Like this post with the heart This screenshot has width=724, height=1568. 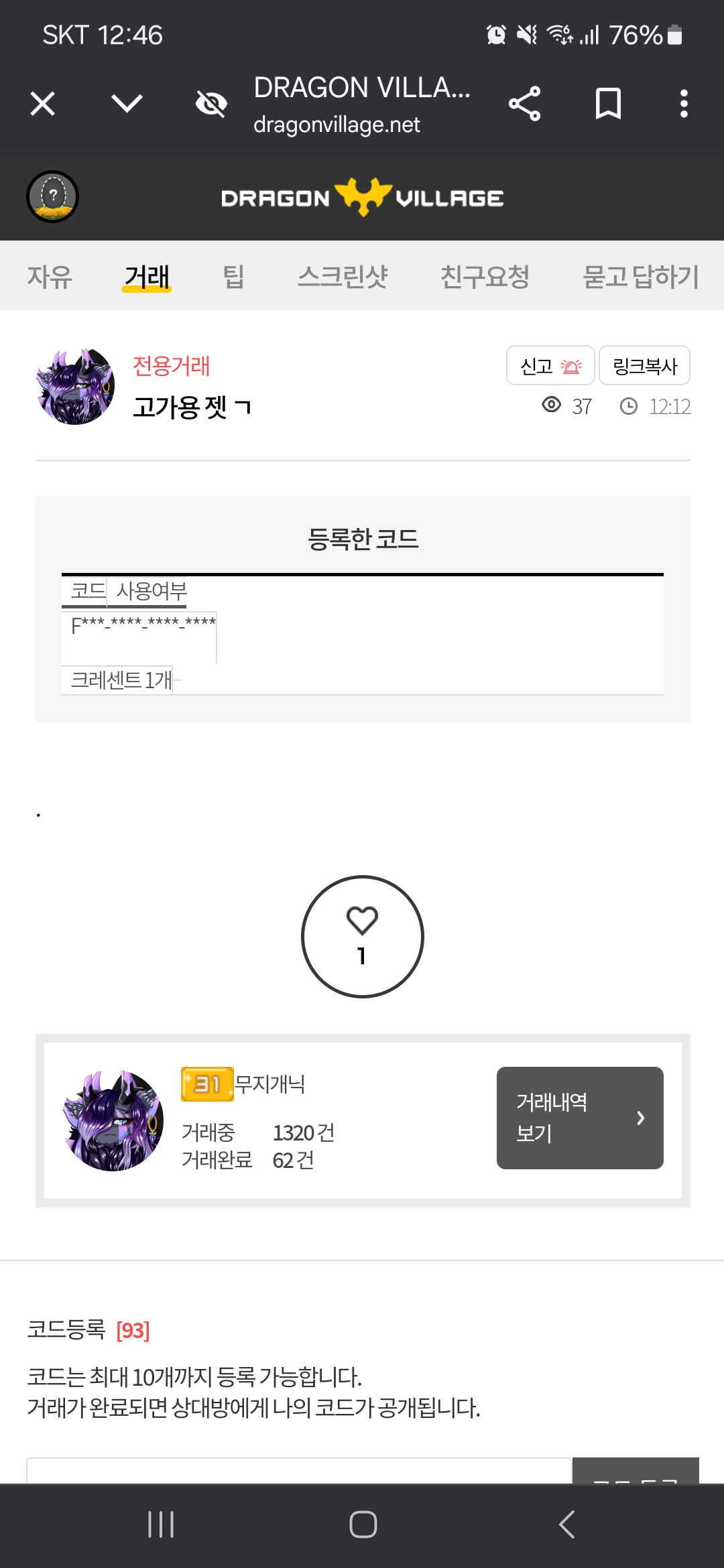[362, 936]
